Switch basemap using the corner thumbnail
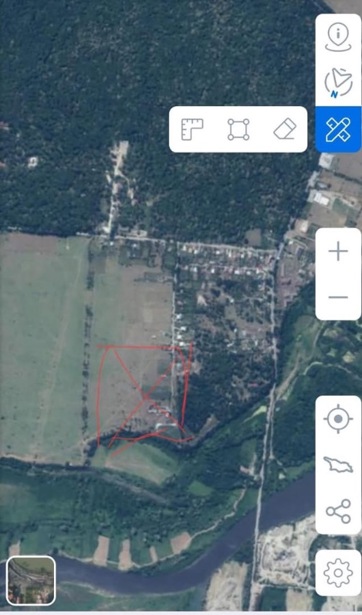This screenshot has height=615, width=362. [31, 580]
